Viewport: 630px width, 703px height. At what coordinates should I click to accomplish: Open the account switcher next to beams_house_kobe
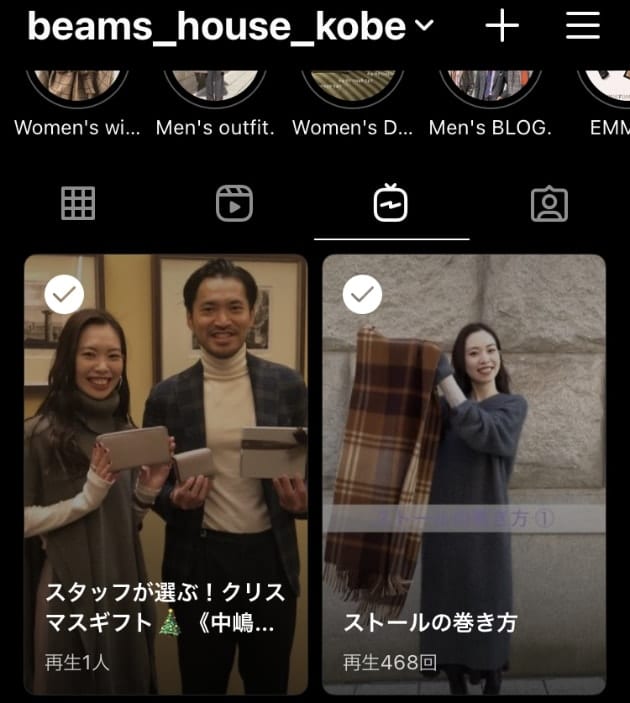(x=424, y=27)
